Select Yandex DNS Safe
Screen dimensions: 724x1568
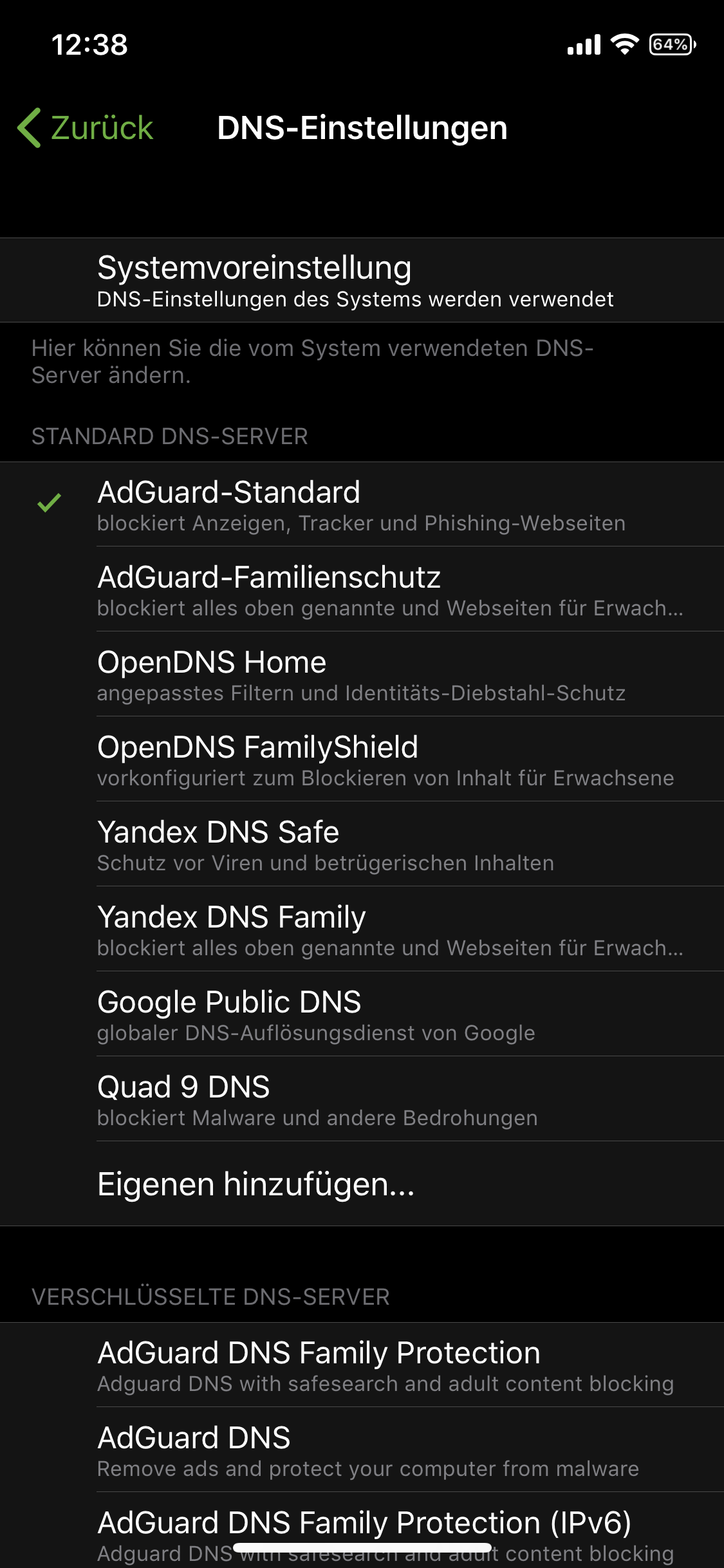point(360,845)
